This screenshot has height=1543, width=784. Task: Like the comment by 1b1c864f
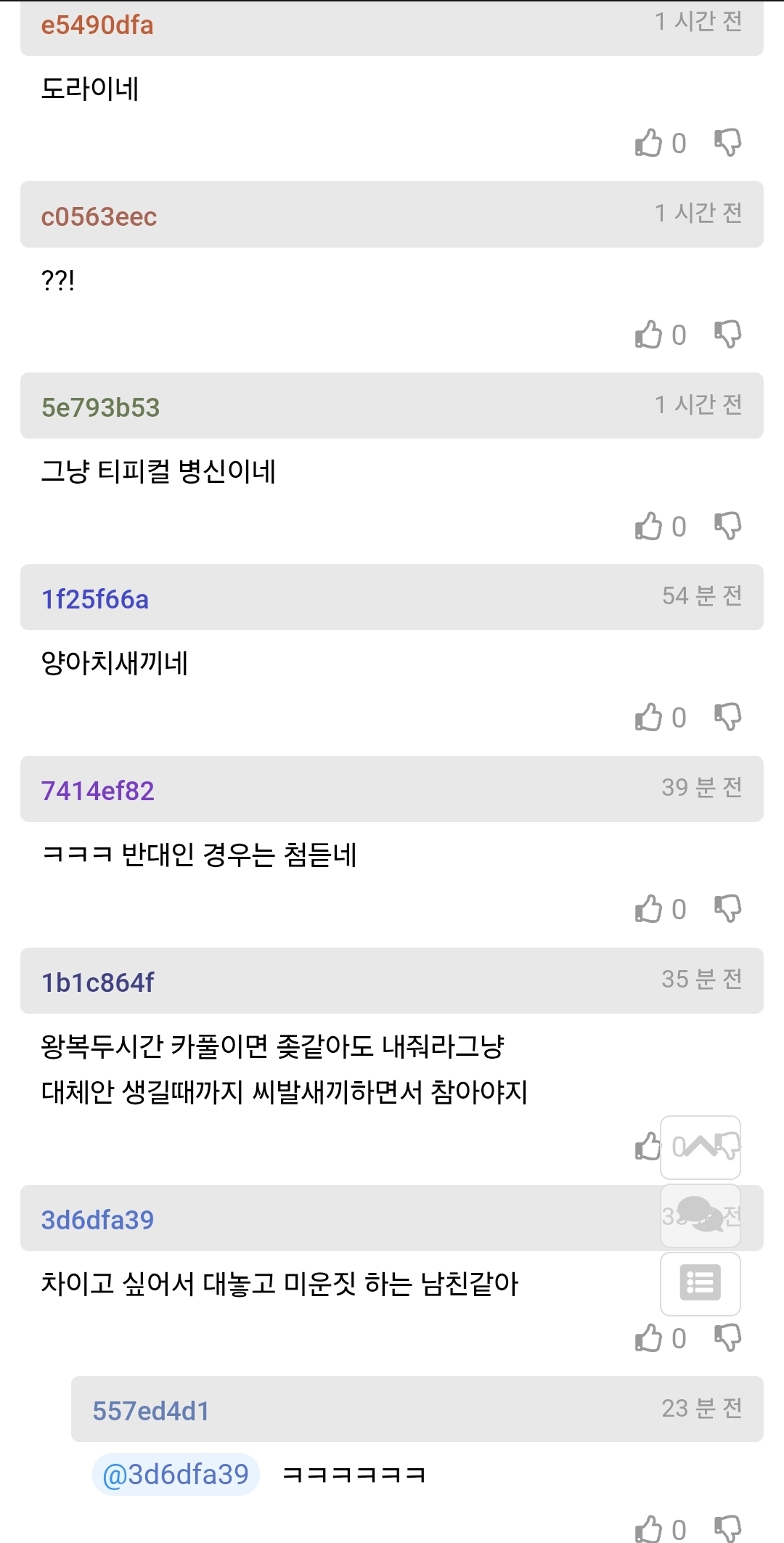(647, 1147)
